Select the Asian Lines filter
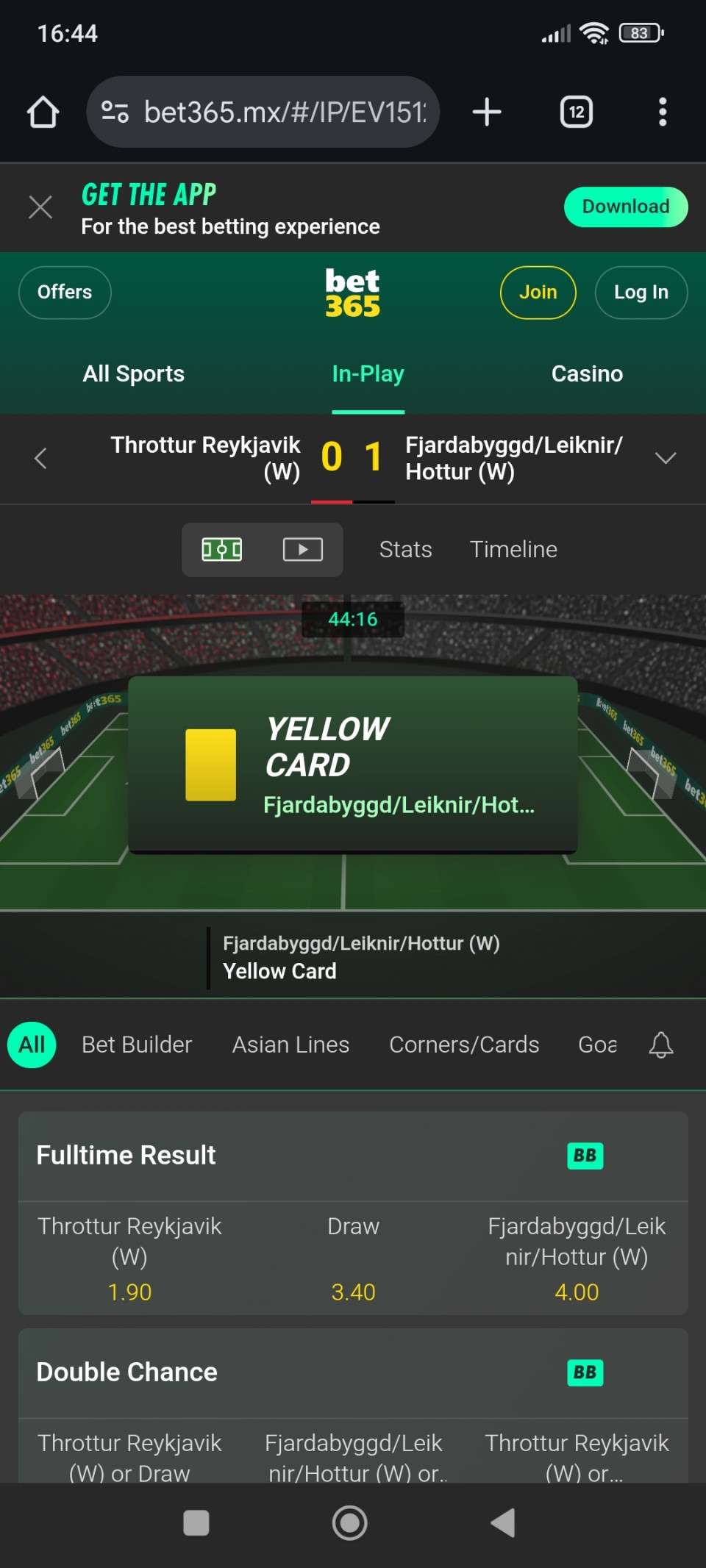This screenshot has height=1568, width=706. coord(290,1045)
